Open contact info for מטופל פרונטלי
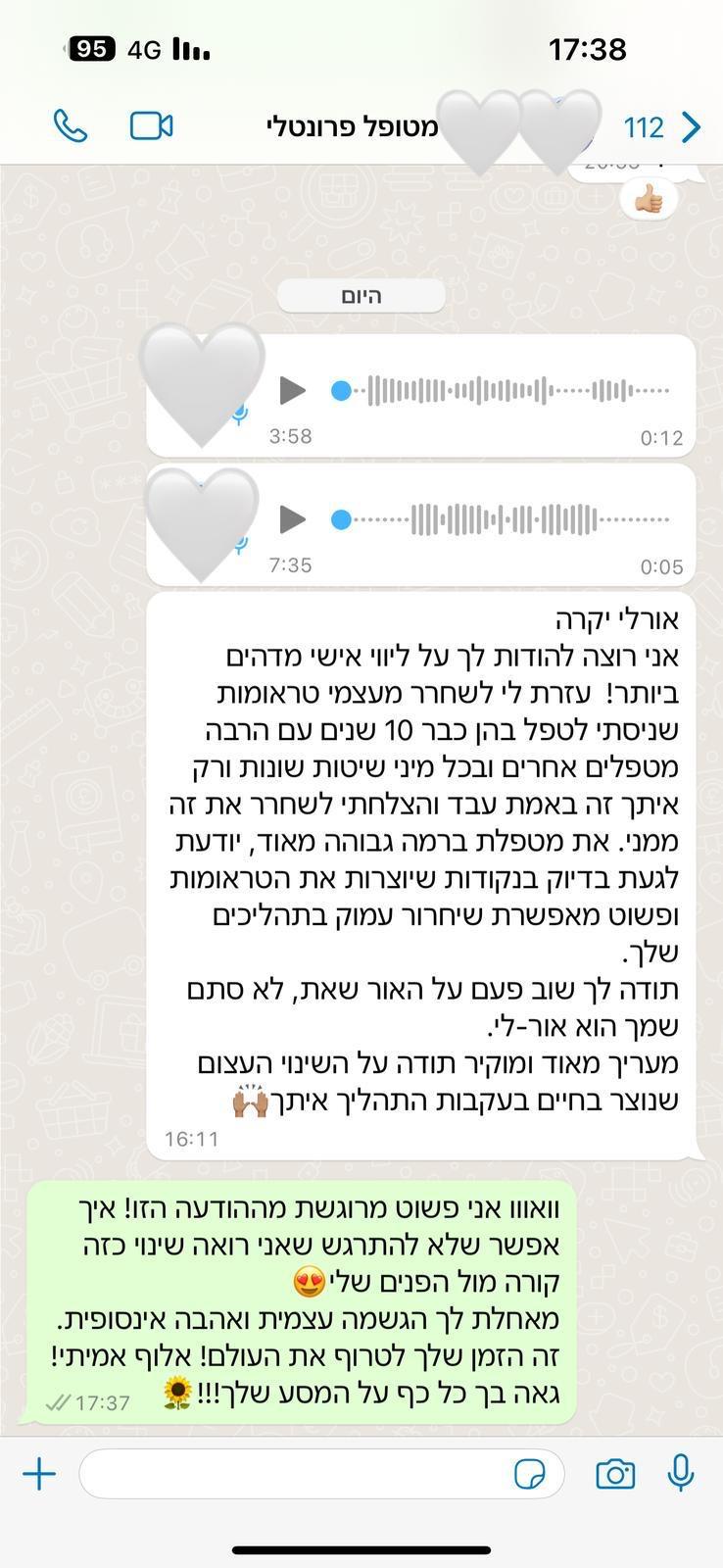This screenshot has height=1568, width=723. click(x=353, y=126)
